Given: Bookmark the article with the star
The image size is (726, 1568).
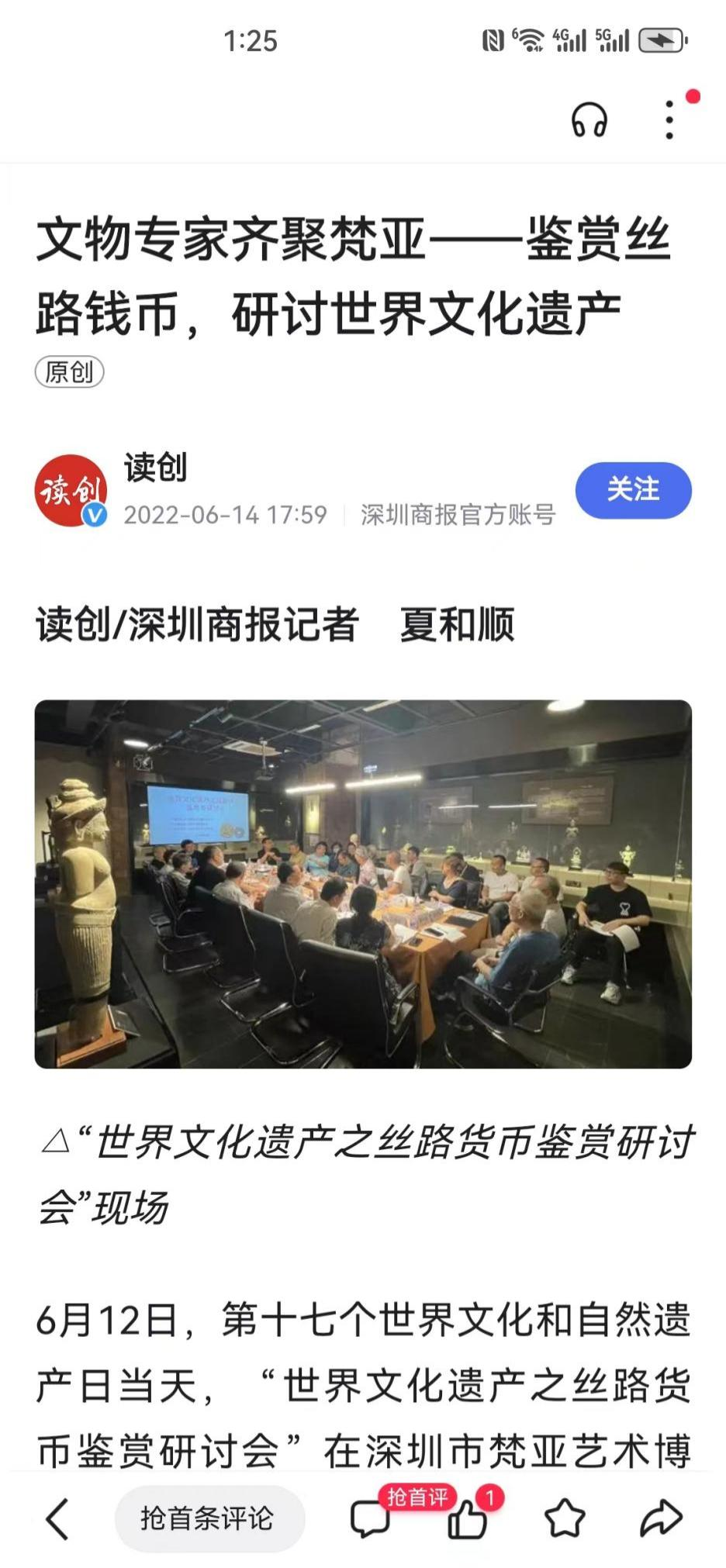Looking at the screenshot, I should pos(565,1518).
